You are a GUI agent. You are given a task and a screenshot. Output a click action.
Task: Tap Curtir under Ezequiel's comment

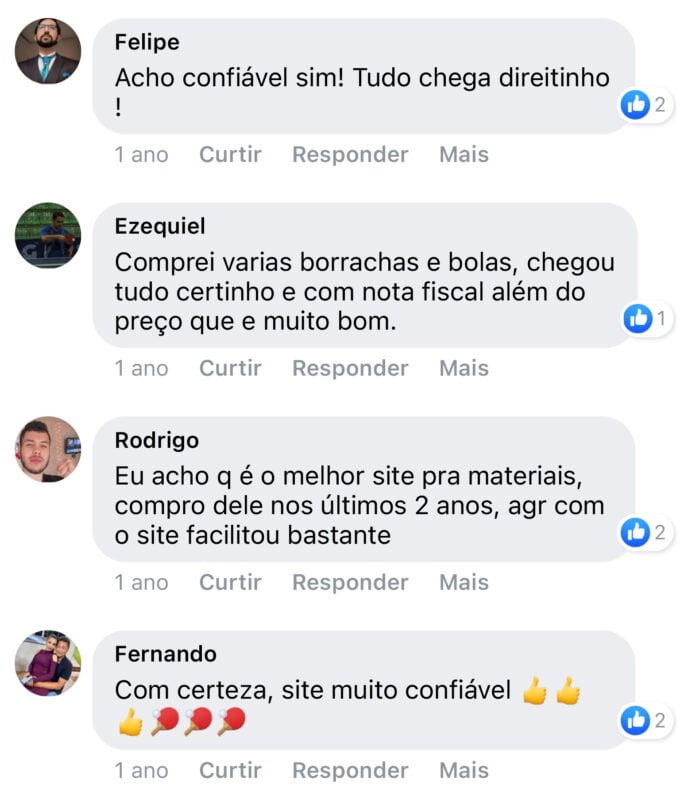(230, 368)
